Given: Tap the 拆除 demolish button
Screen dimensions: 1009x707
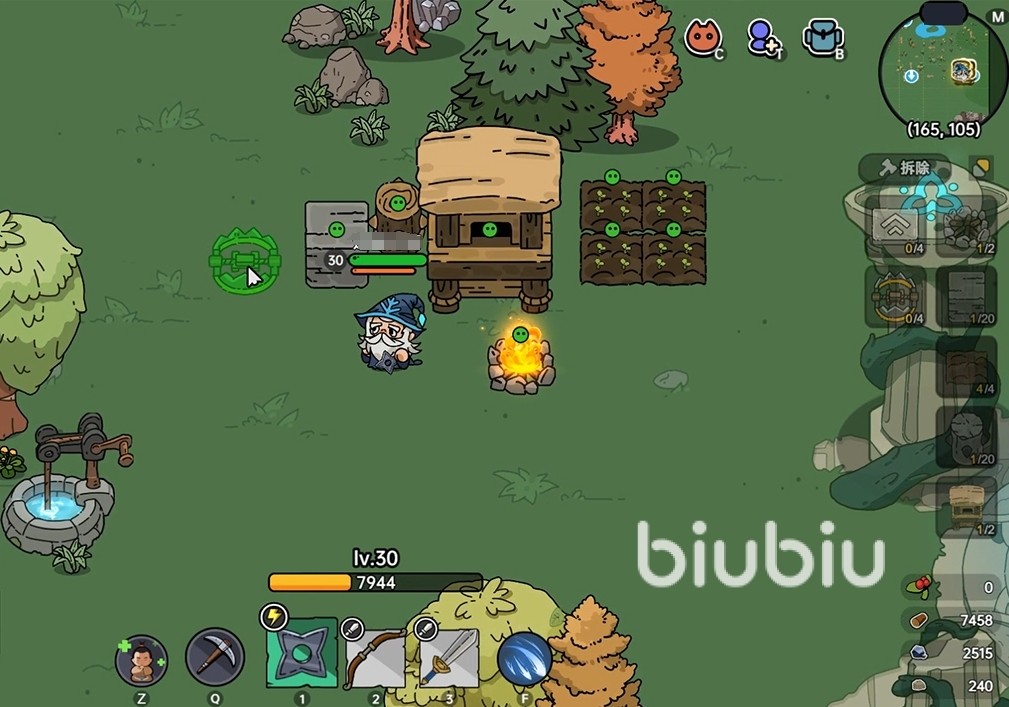Looking at the screenshot, I should pos(903,168).
